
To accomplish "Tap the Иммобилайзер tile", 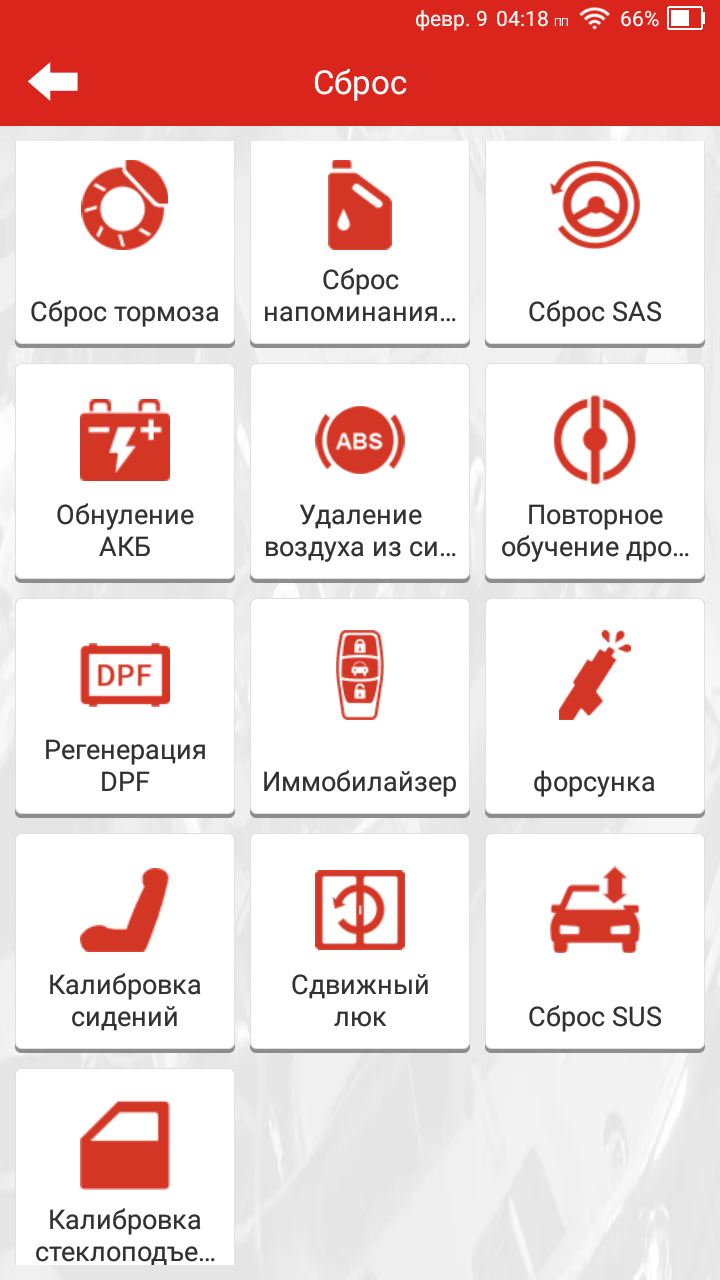I will point(360,706).
